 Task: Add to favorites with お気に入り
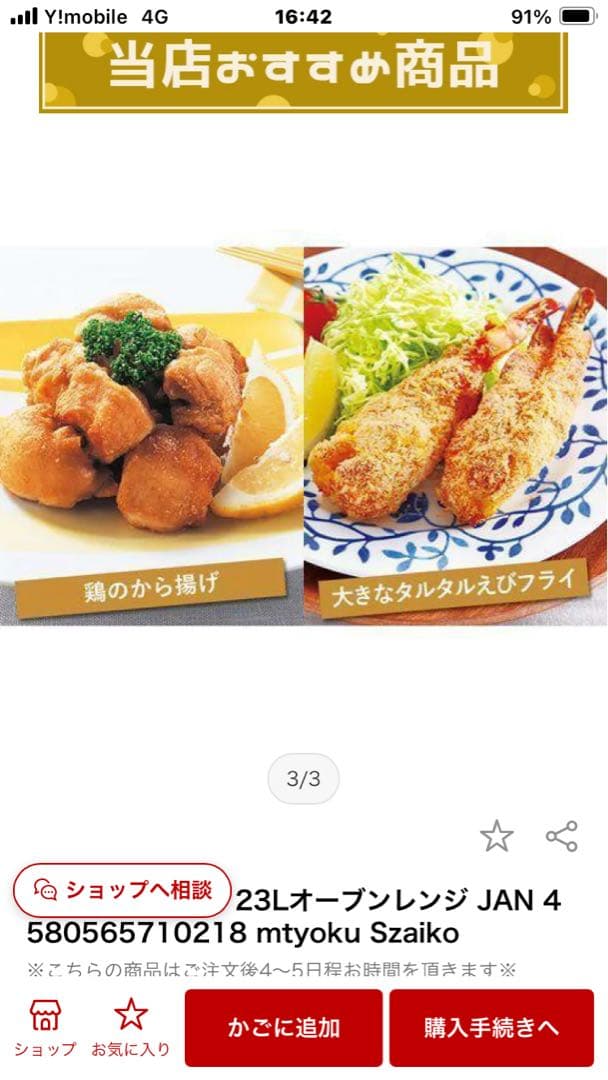(x=130, y=1027)
